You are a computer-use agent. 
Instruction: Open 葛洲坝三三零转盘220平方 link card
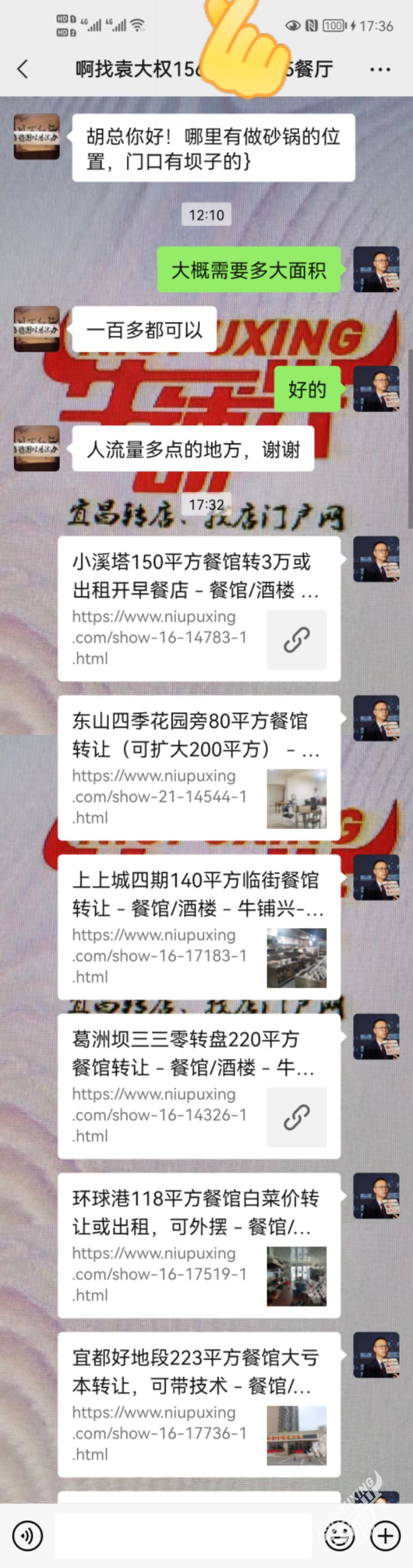point(199,1086)
